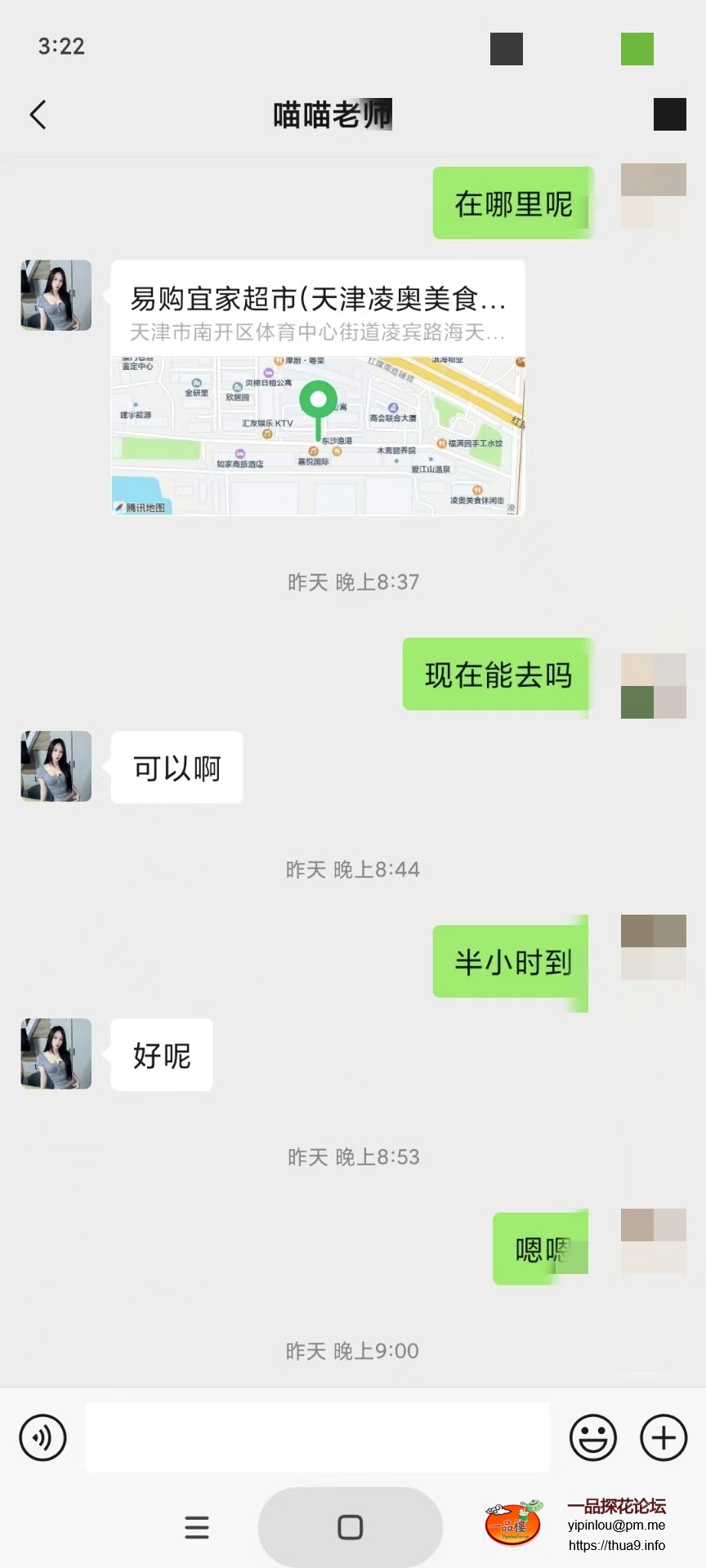Tap 喵喵老师's avatar beside 可以啊
The height and width of the screenshot is (1568, 706).
coord(55,766)
